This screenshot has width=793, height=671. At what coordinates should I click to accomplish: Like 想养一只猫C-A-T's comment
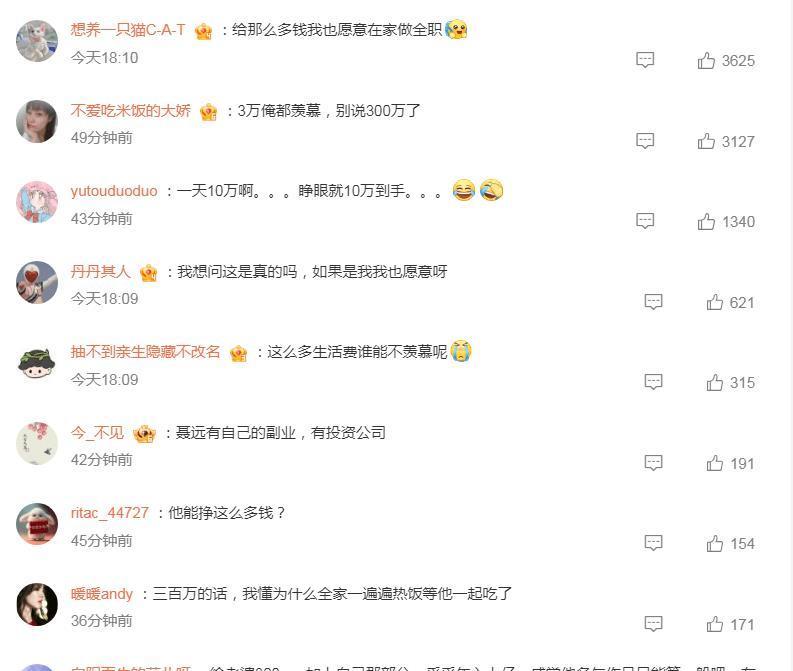707,61
